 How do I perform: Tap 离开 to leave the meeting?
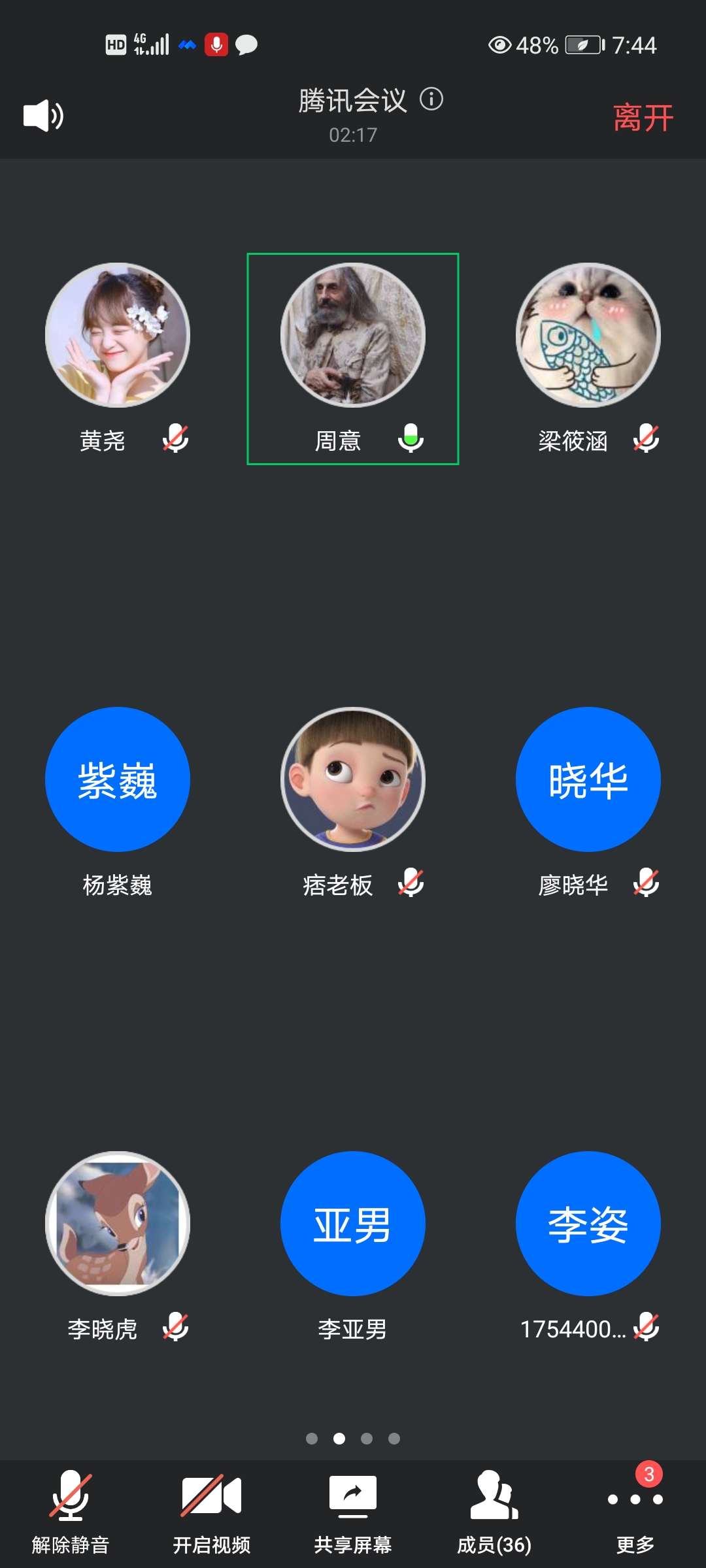pyautogui.click(x=643, y=118)
